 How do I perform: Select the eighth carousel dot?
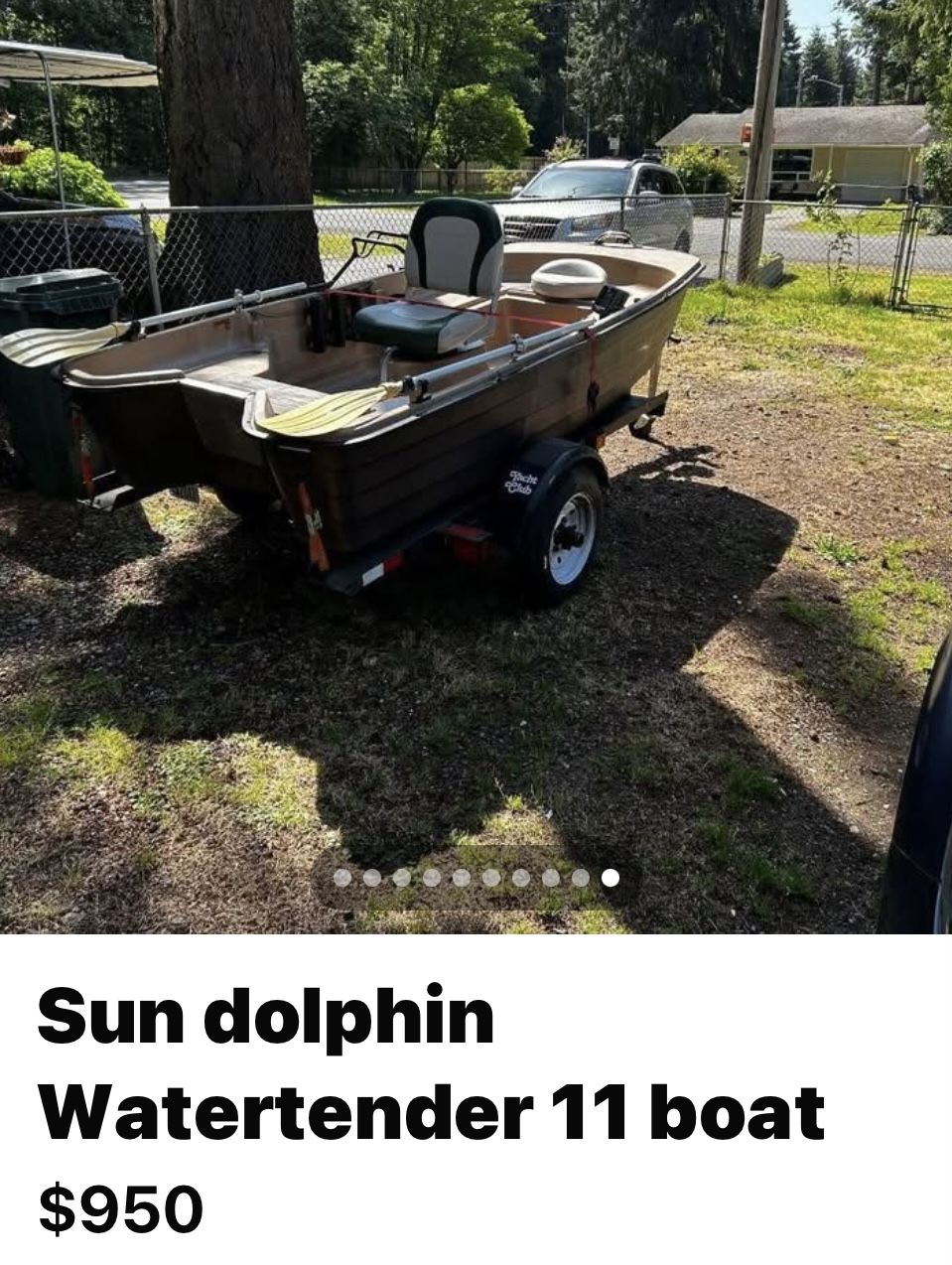coord(551,879)
